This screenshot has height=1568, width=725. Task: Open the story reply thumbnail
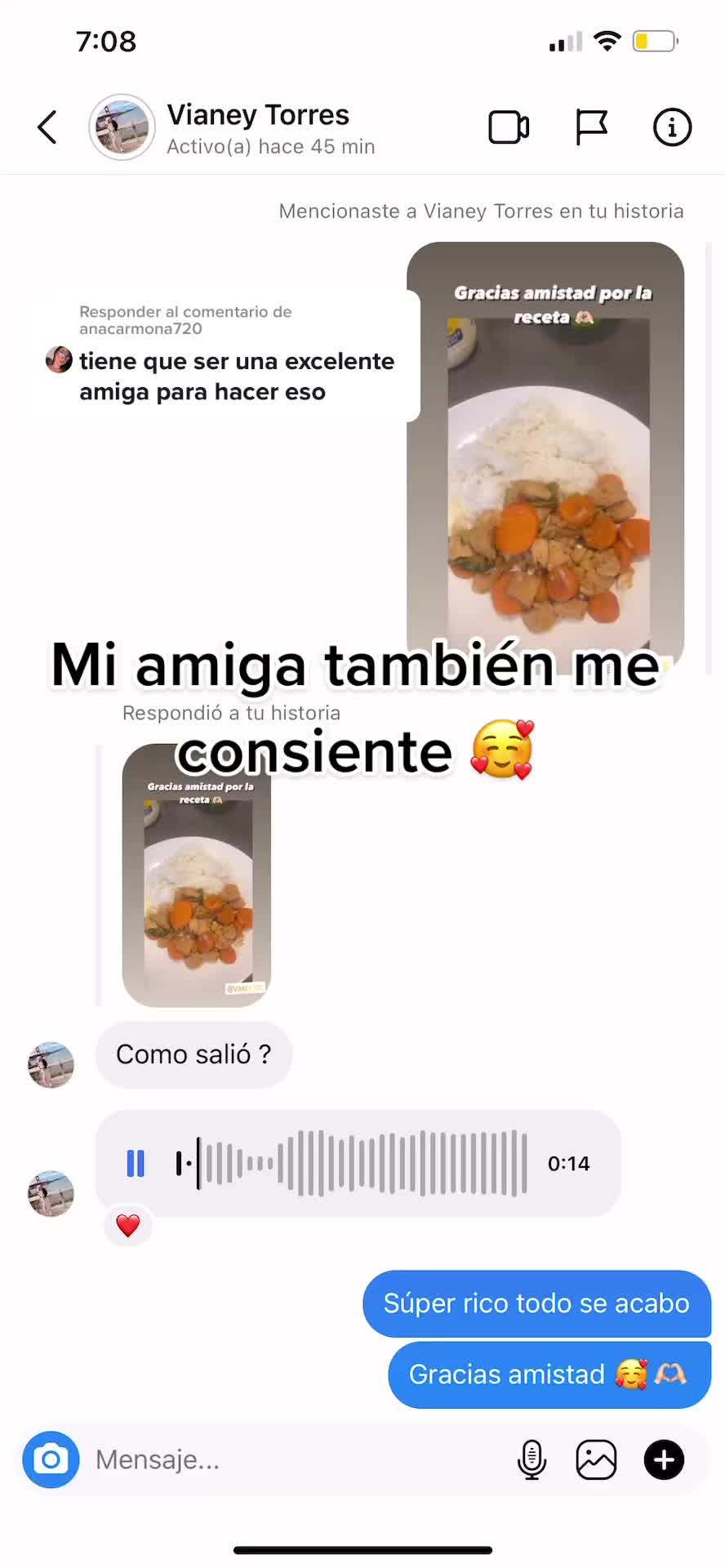196,874
